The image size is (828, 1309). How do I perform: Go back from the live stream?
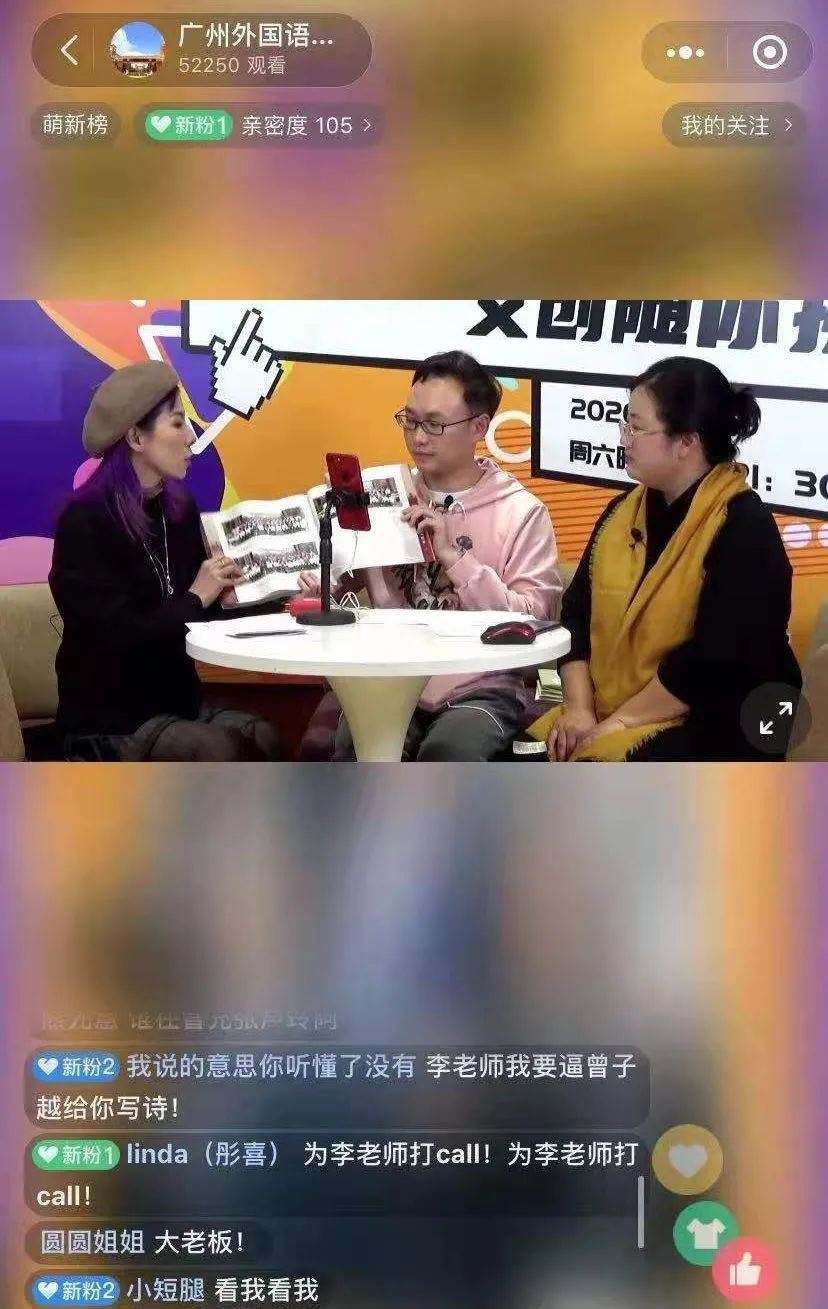[x=68, y=51]
